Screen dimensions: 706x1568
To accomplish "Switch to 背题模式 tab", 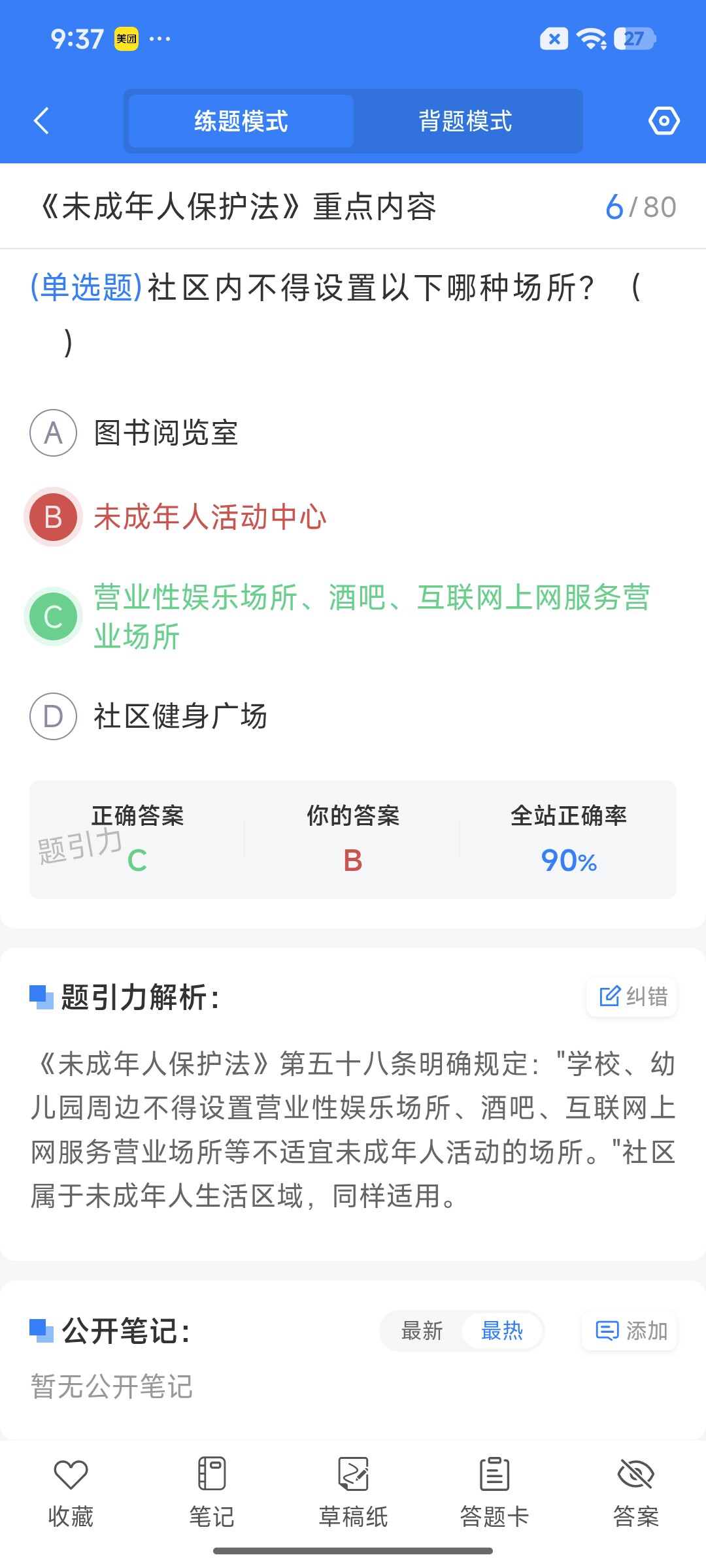I will [x=465, y=121].
